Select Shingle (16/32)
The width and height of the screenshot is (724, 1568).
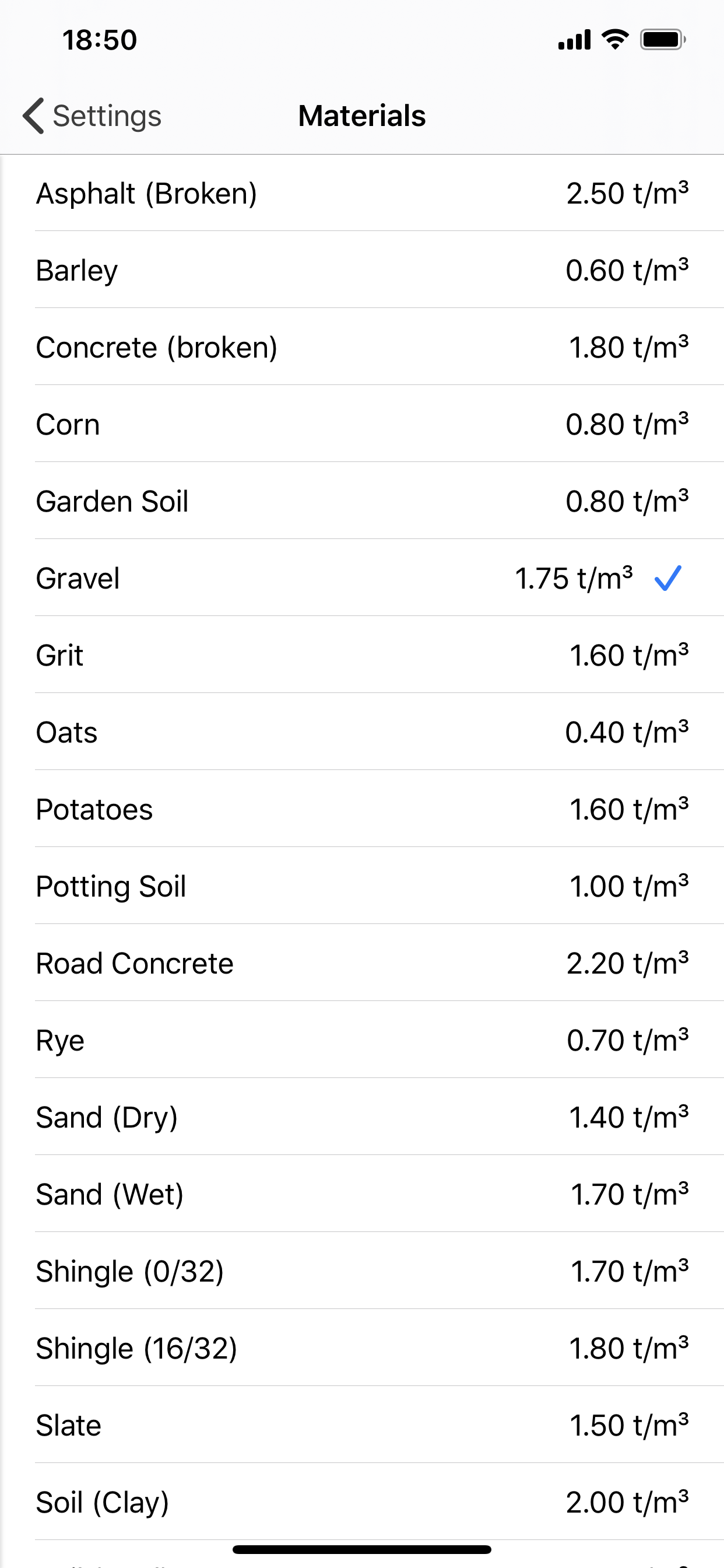(362, 1347)
